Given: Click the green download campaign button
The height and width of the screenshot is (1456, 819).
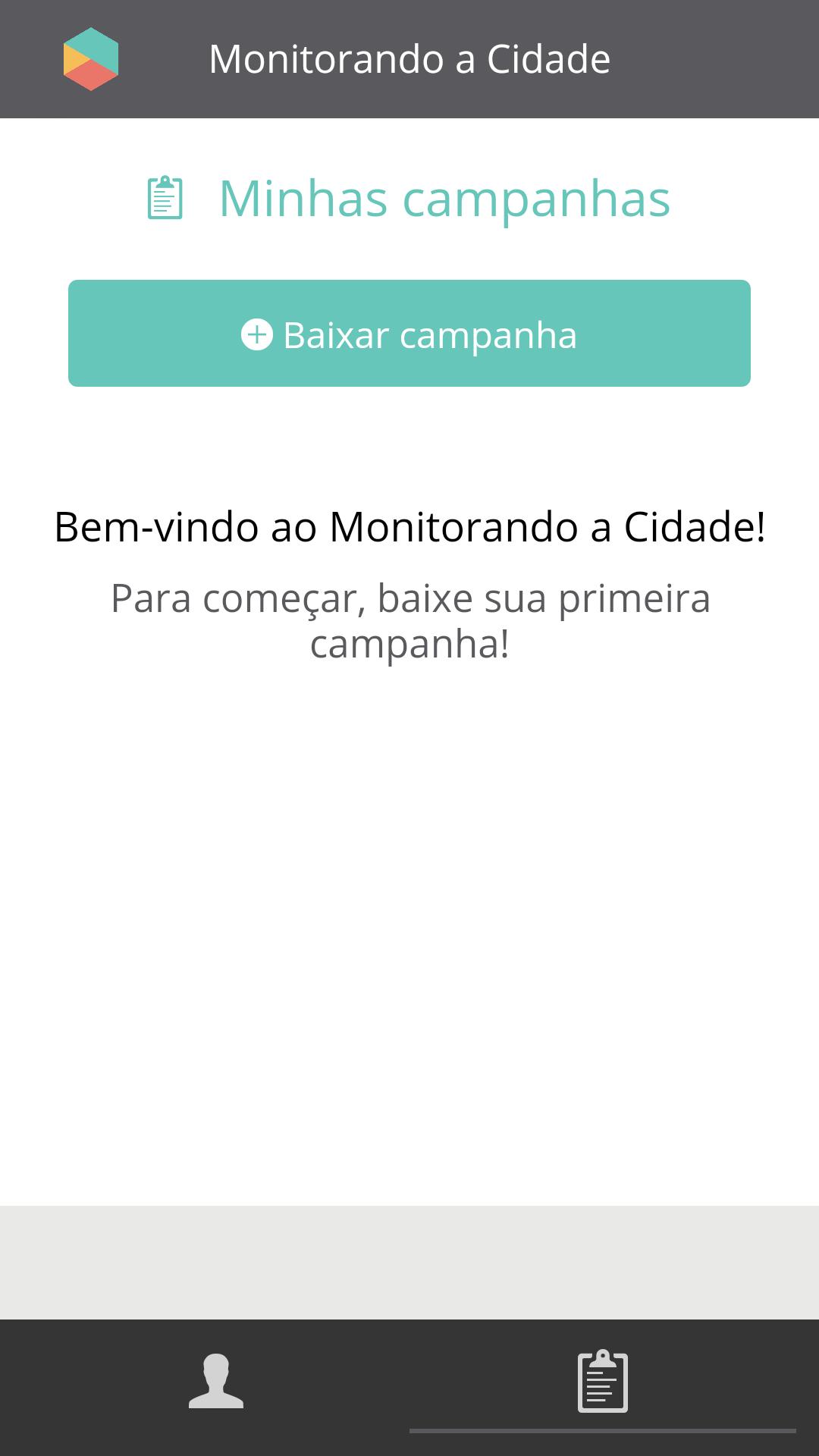Looking at the screenshot, I should pyautogui.click(x=409, y=334).
